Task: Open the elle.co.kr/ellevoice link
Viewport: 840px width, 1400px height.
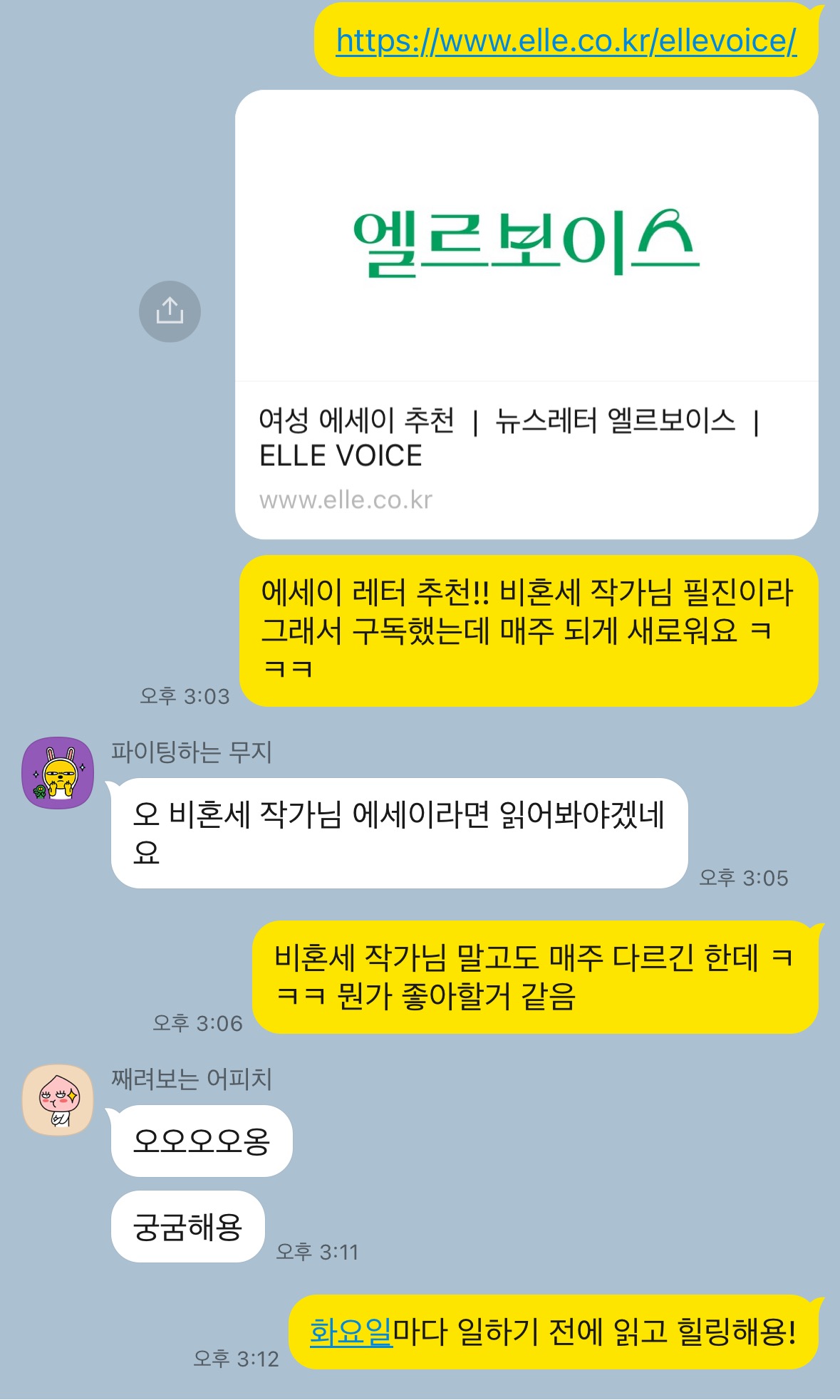Action: pos(566,41)
